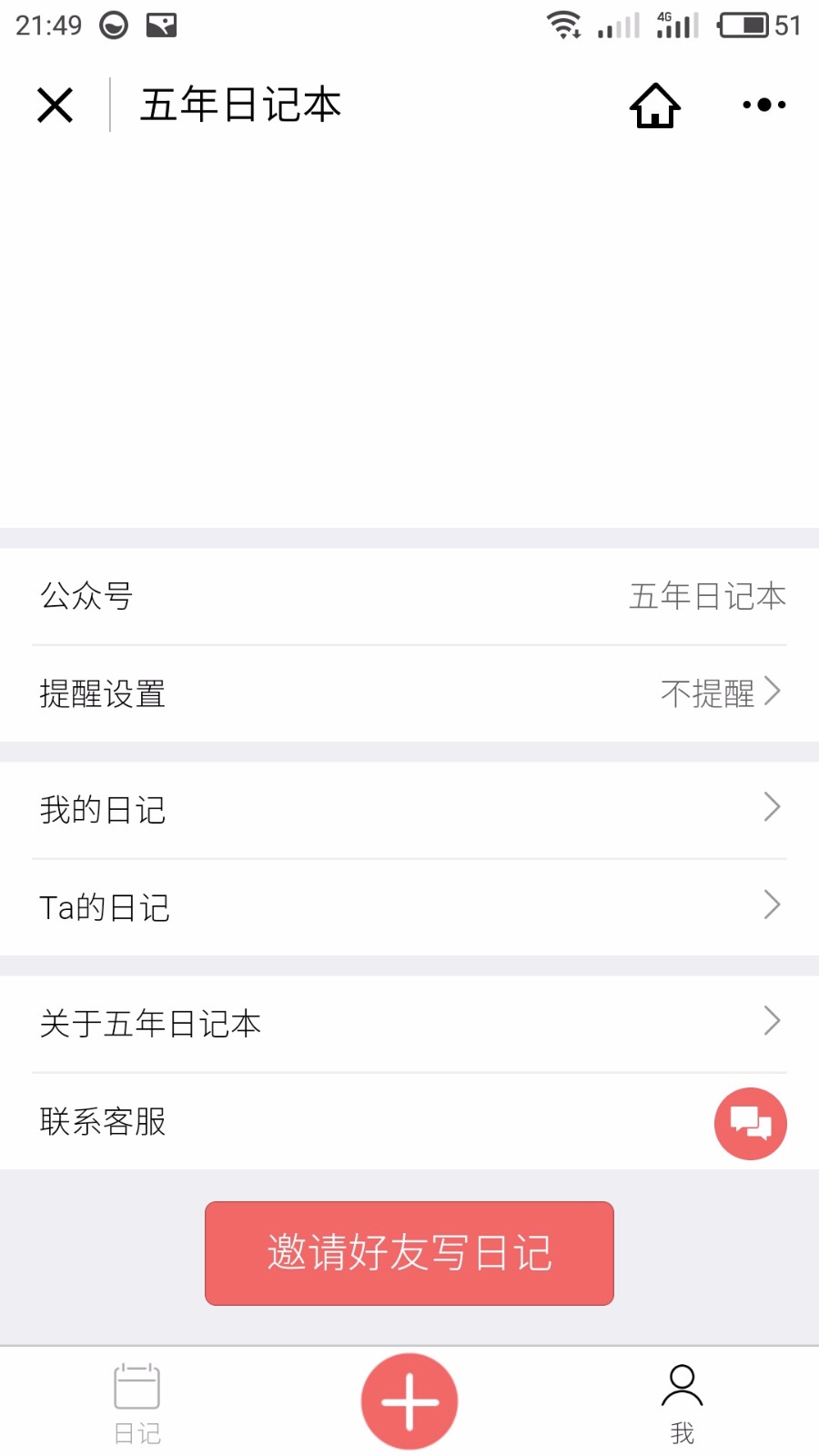Tap the red plus button to add diary

coord(409,1401)
